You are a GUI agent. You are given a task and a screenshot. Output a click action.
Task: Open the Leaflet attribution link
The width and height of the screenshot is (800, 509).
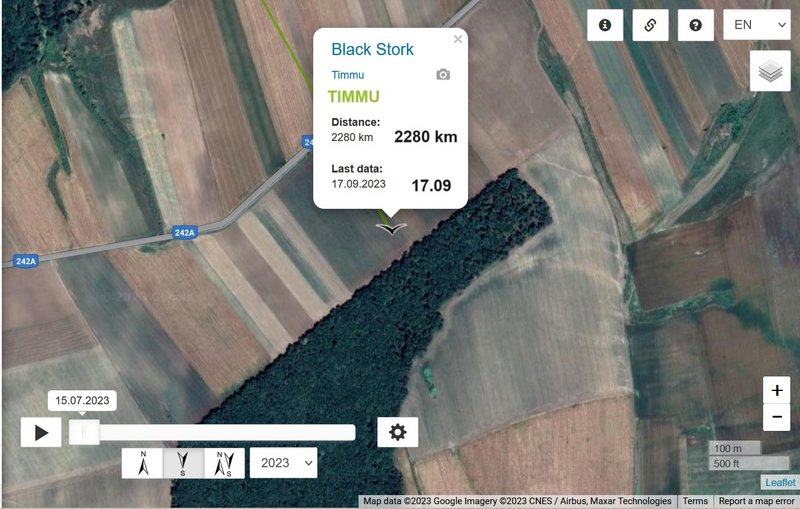(x=779, y=482)
